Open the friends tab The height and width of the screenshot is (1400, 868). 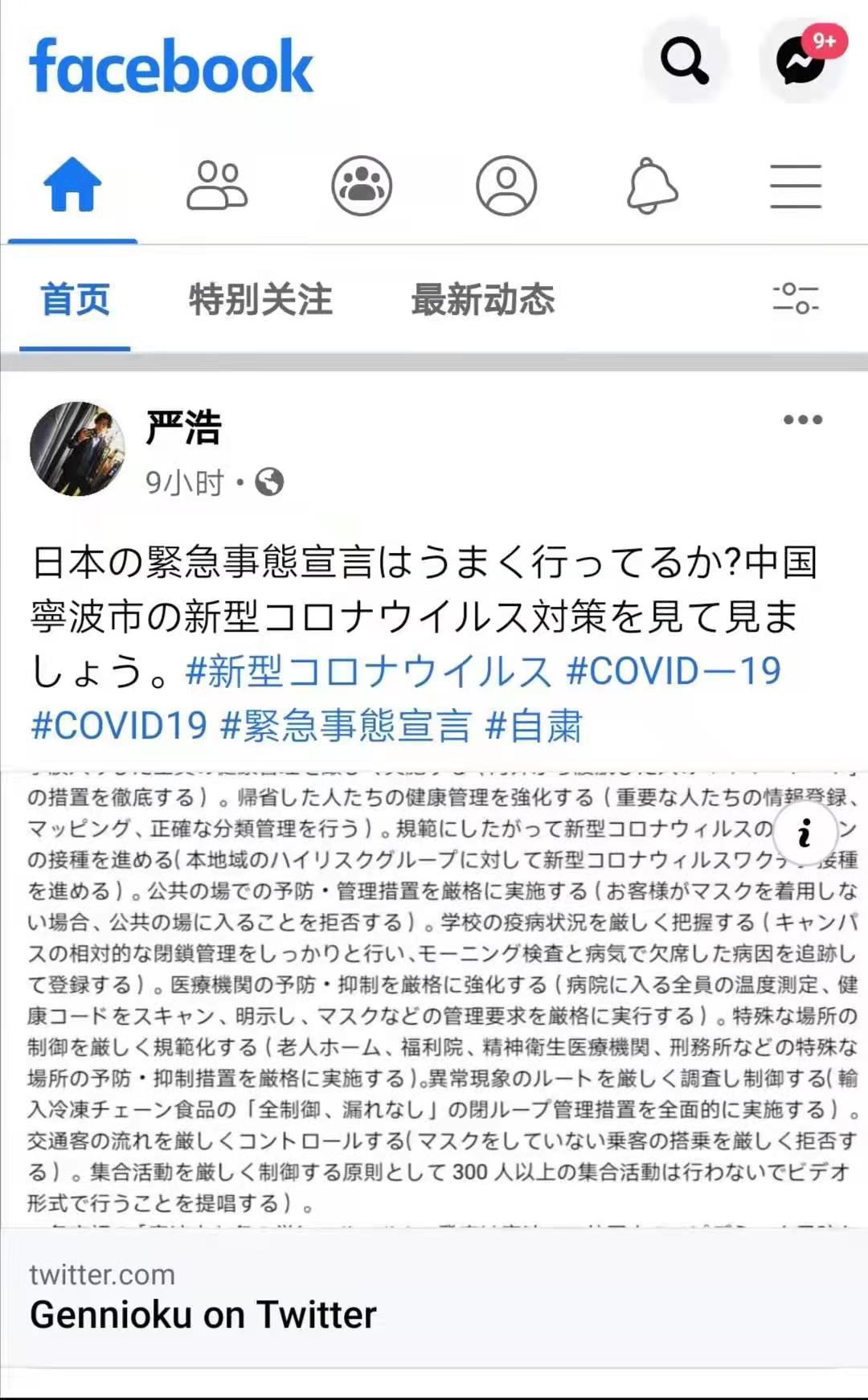click(217, 186)
